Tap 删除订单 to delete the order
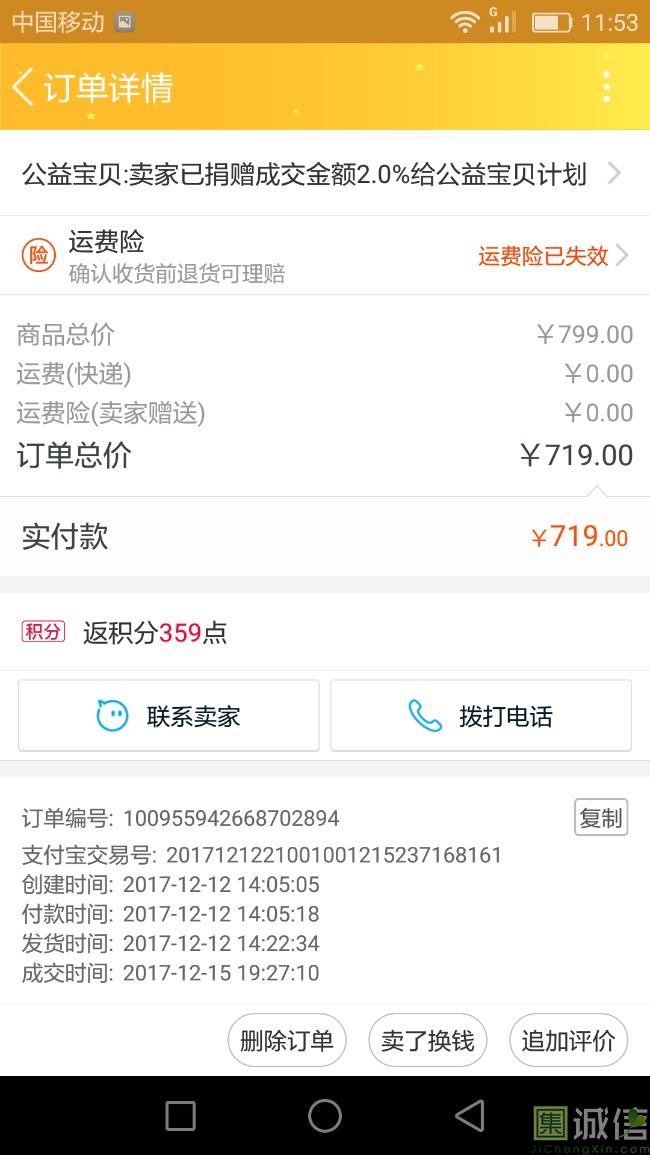650x1155 pixels. 287,1040
